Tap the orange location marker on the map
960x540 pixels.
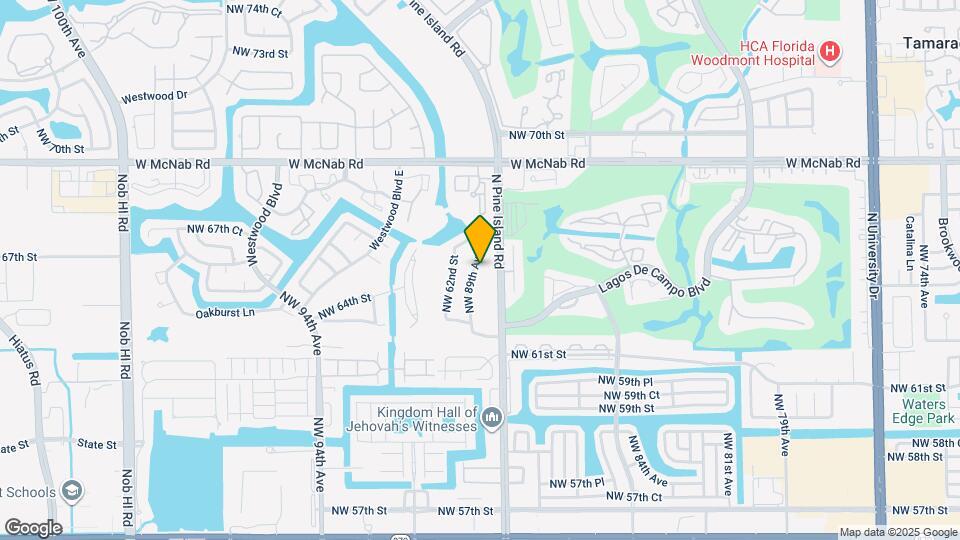tap(480, 239)
